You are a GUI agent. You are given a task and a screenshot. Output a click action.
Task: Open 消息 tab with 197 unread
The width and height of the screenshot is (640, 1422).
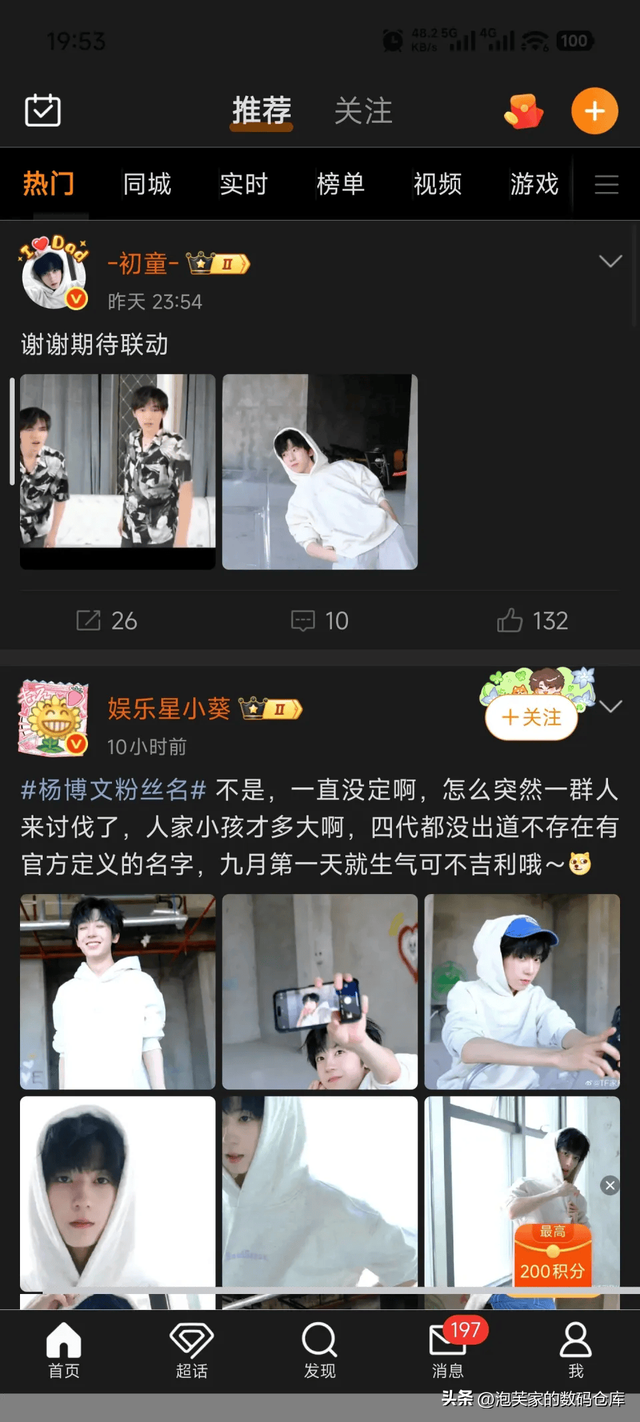(447, 1349)
